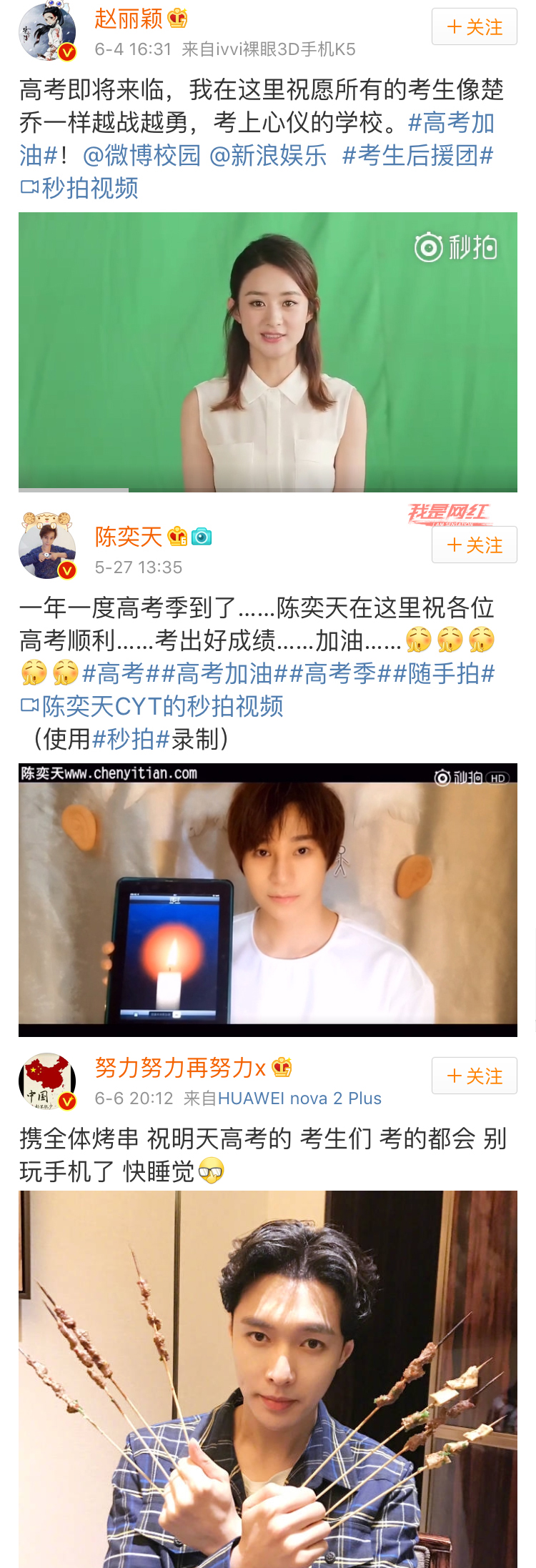Follow 赵丽颖 with the 关注 button
The height and width of the screenshot is (1568, 536).
coord(474,27)
